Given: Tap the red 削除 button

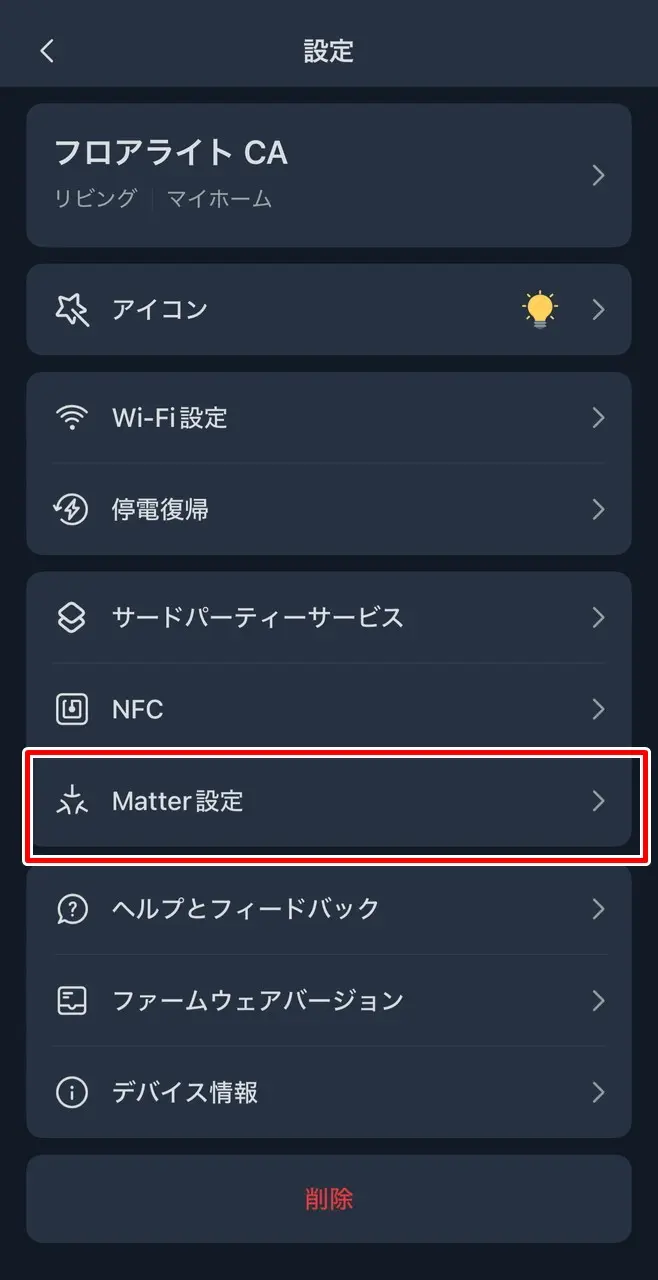Looking at the screenshot, I should click(x=328, y=1199).
